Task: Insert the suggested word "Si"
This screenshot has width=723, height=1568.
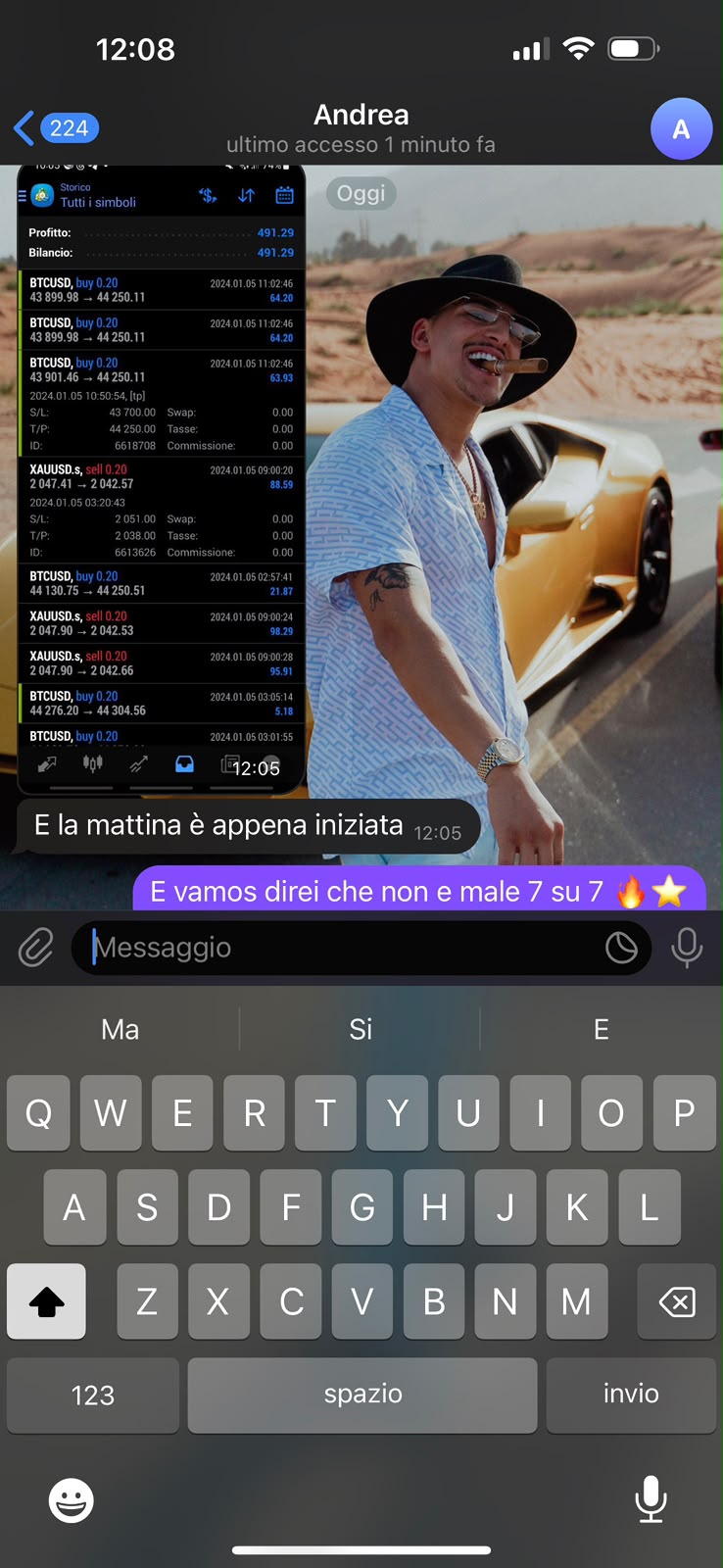Action: pyautogui.click(x=361, y=1029)
